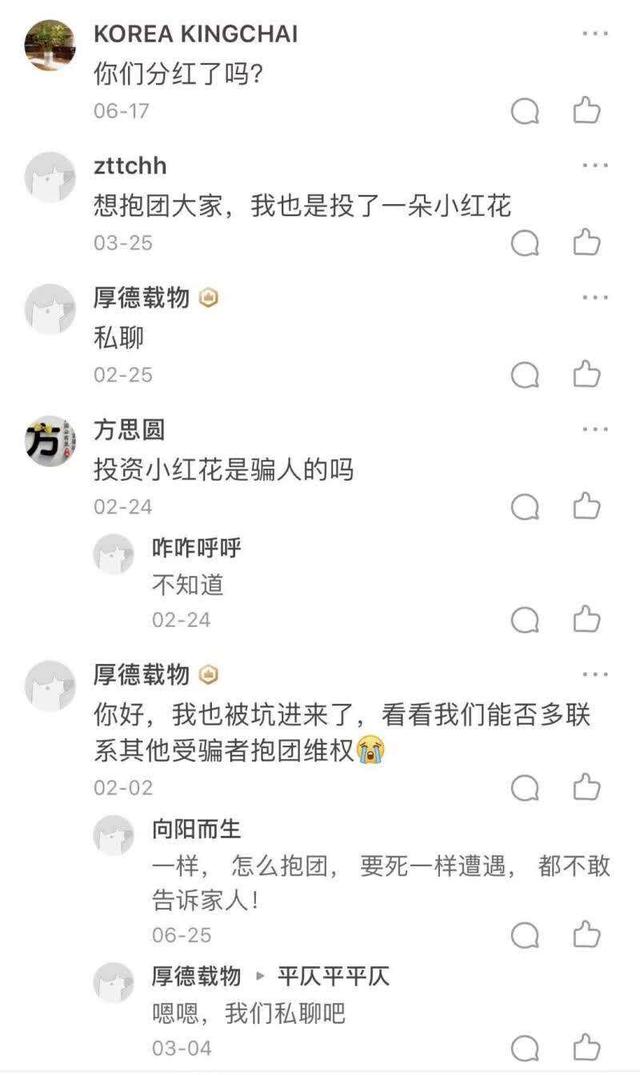The height and width of the screenshot is (1075, 640).
Task: Like 厚德载物's "私聊" comment
Action: (587, 375)
